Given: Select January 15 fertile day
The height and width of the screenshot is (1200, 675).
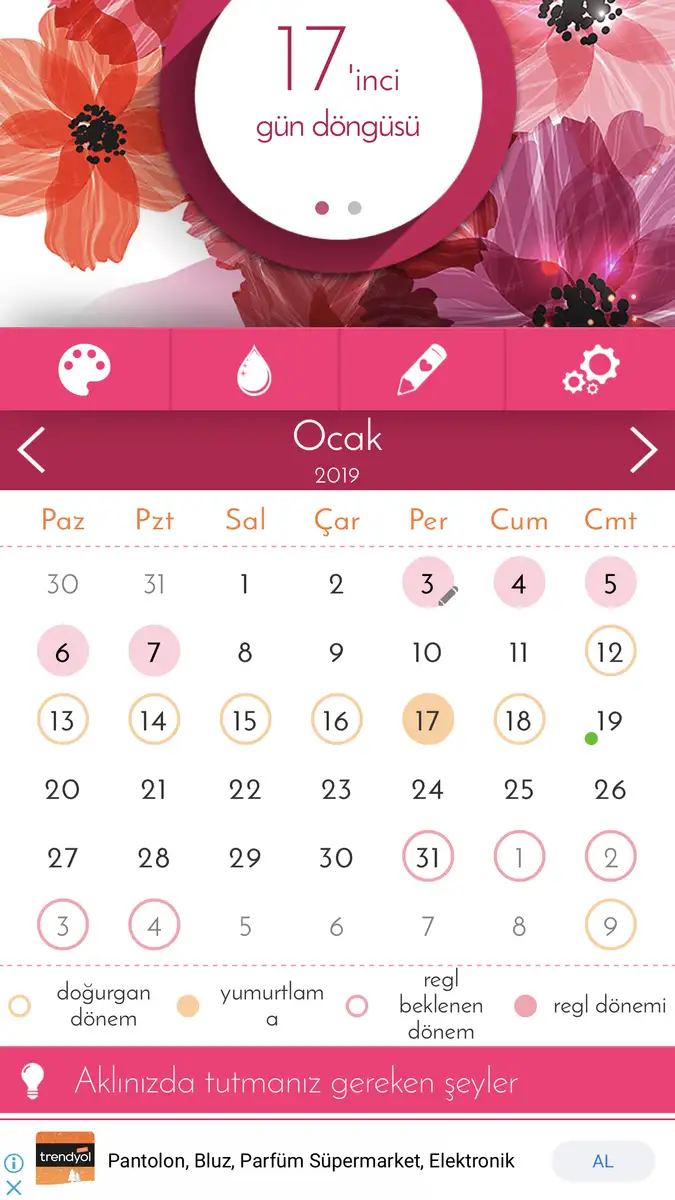Looking at the screenshot, I should tap(245, 720).
